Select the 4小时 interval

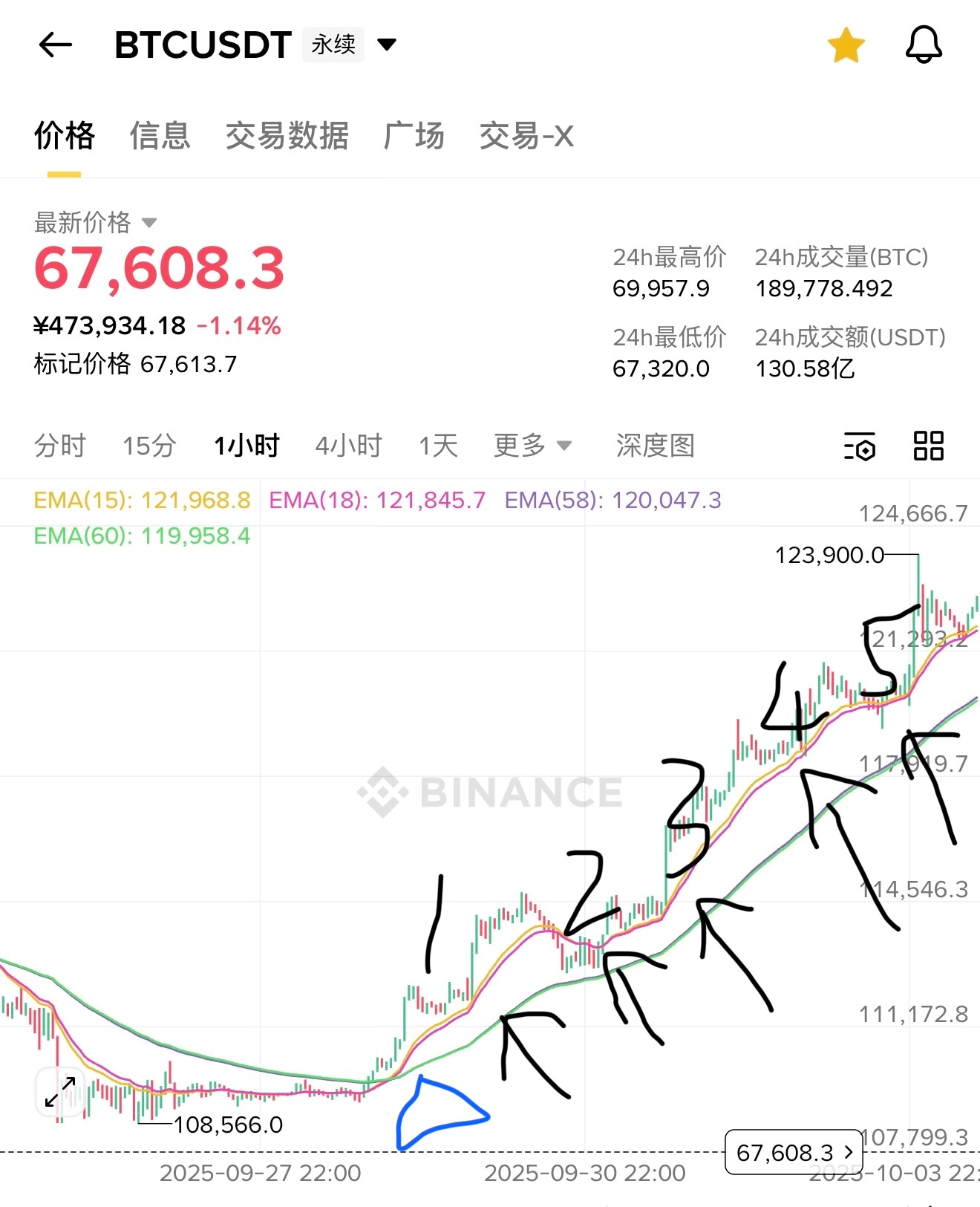click(x=348, y=446)
